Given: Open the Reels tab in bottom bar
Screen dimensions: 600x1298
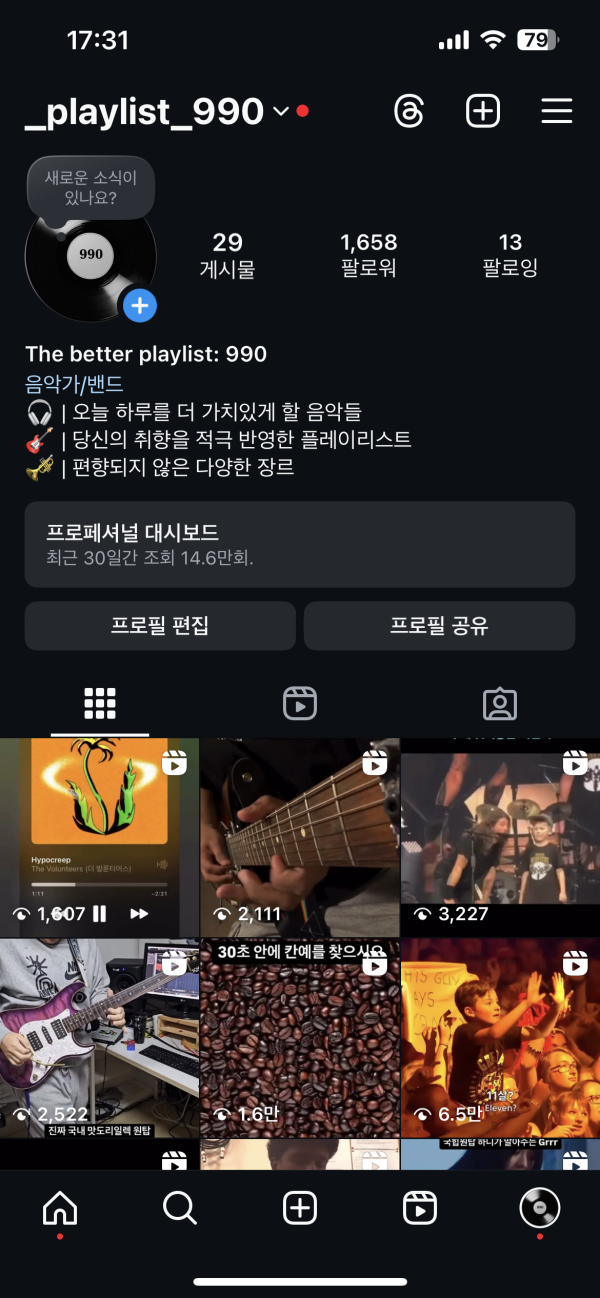Looking at the screenshot, I should point(419,1209).
